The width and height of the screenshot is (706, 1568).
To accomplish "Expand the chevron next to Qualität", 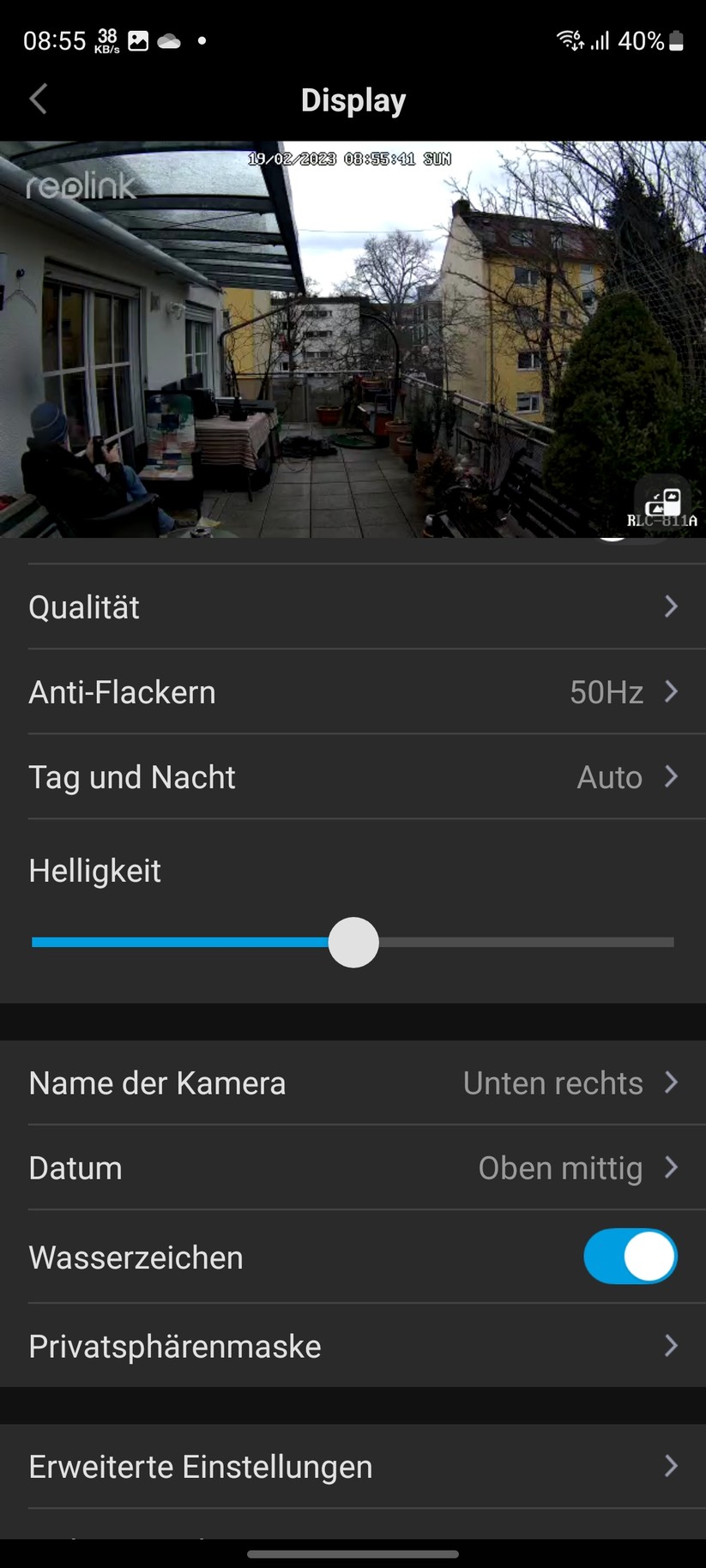I will pos(672,606).
